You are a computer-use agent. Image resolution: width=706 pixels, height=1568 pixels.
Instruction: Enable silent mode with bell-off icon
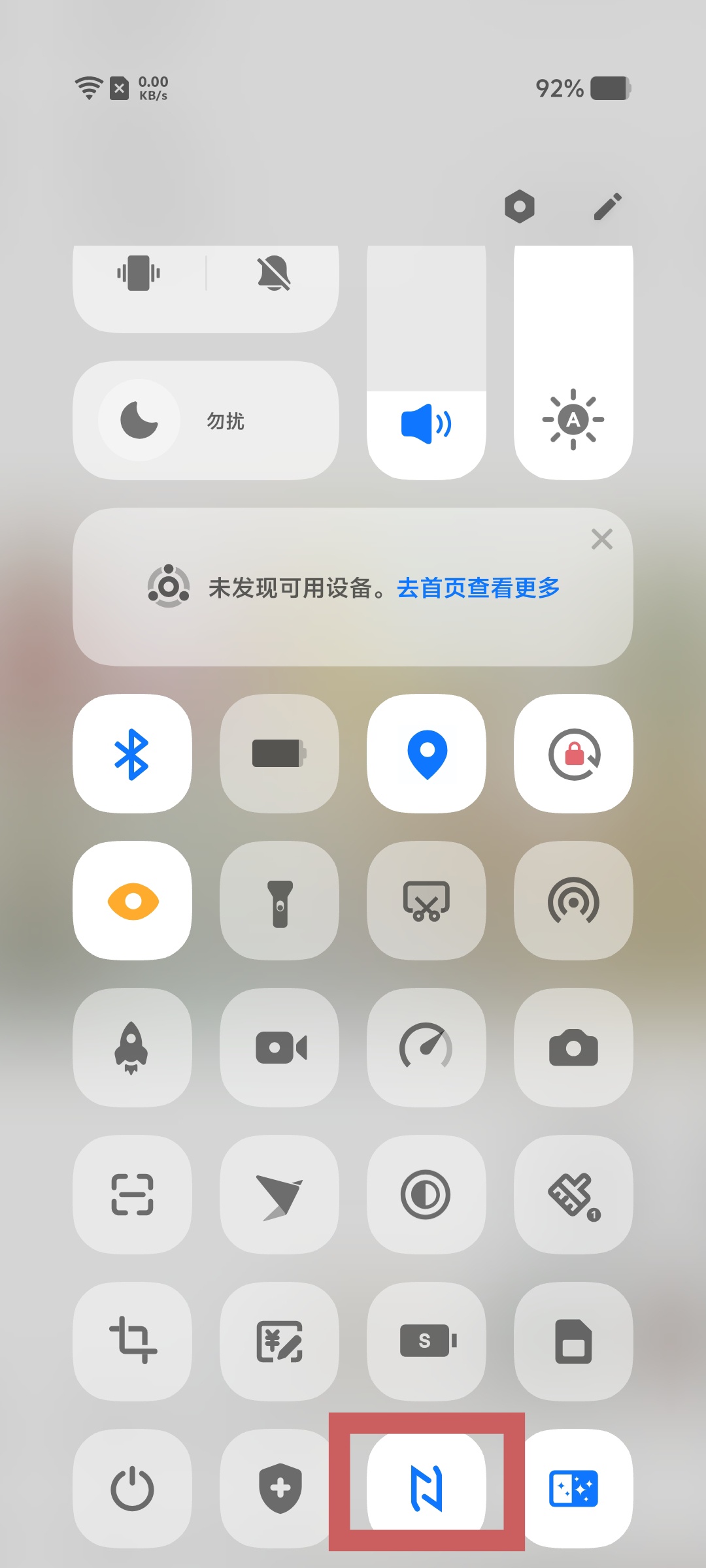(274, 273)
